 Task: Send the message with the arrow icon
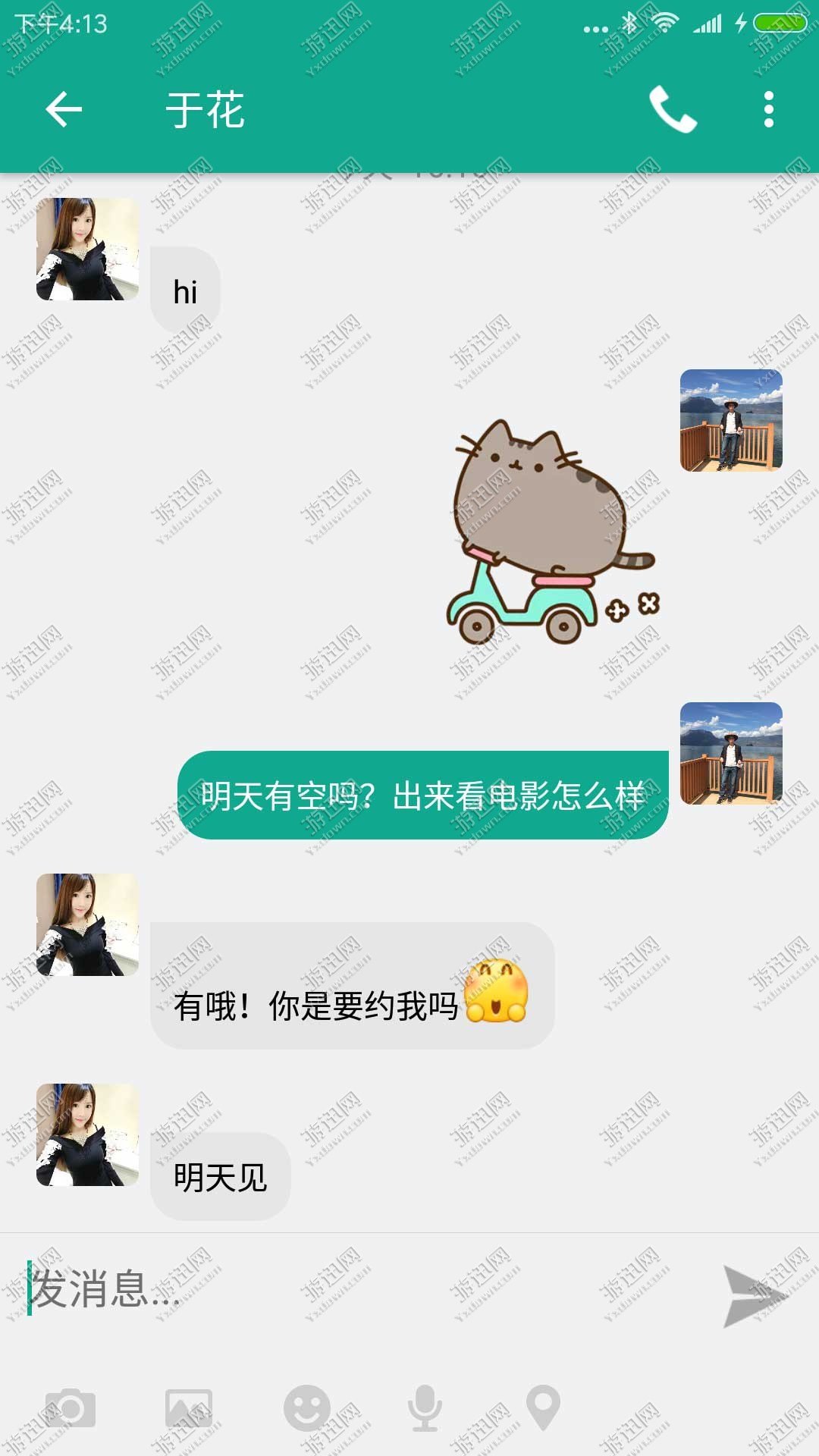click(x=755, y=1296)
